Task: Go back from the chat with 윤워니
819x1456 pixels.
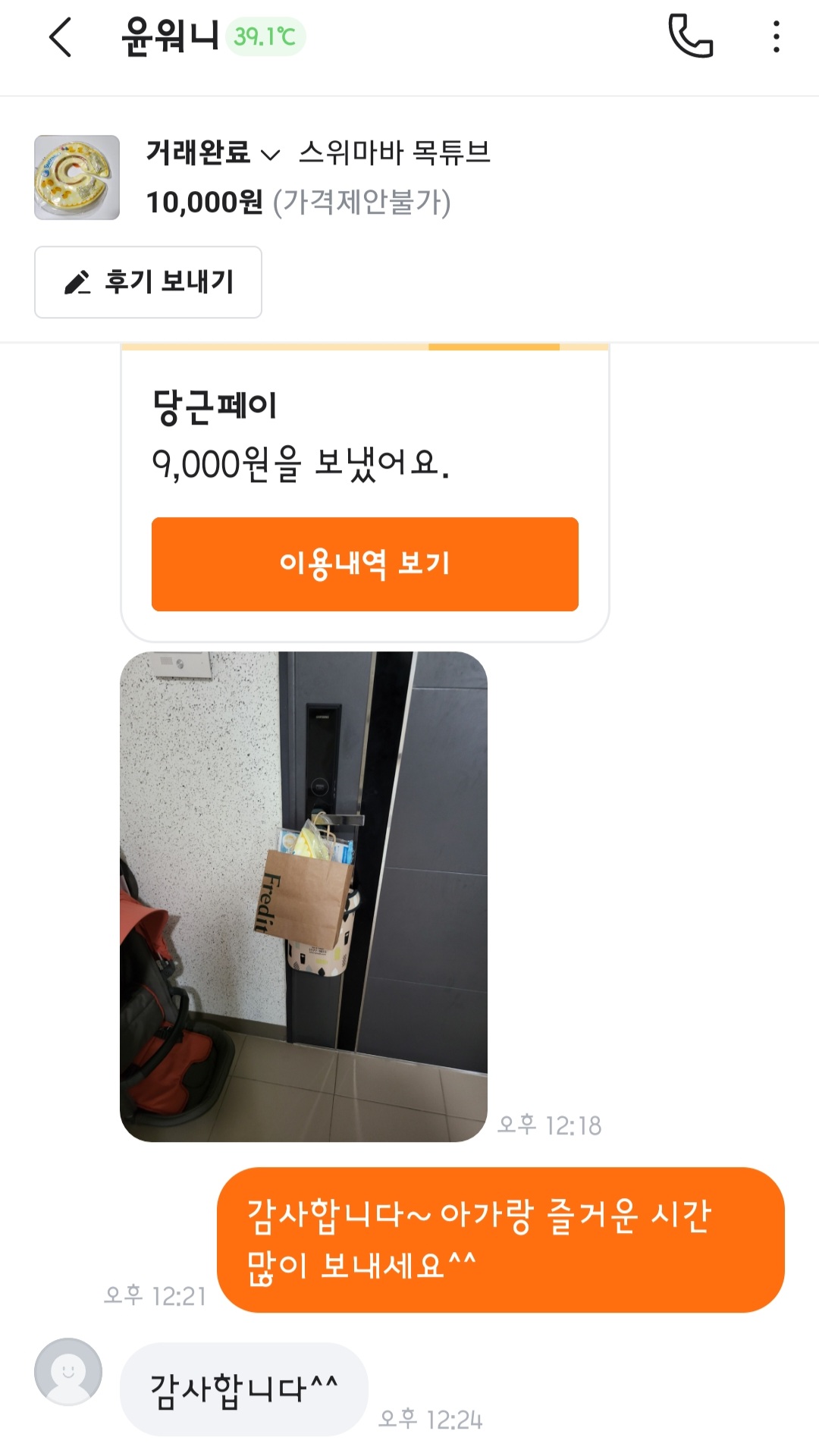Action: click(61, 37)
